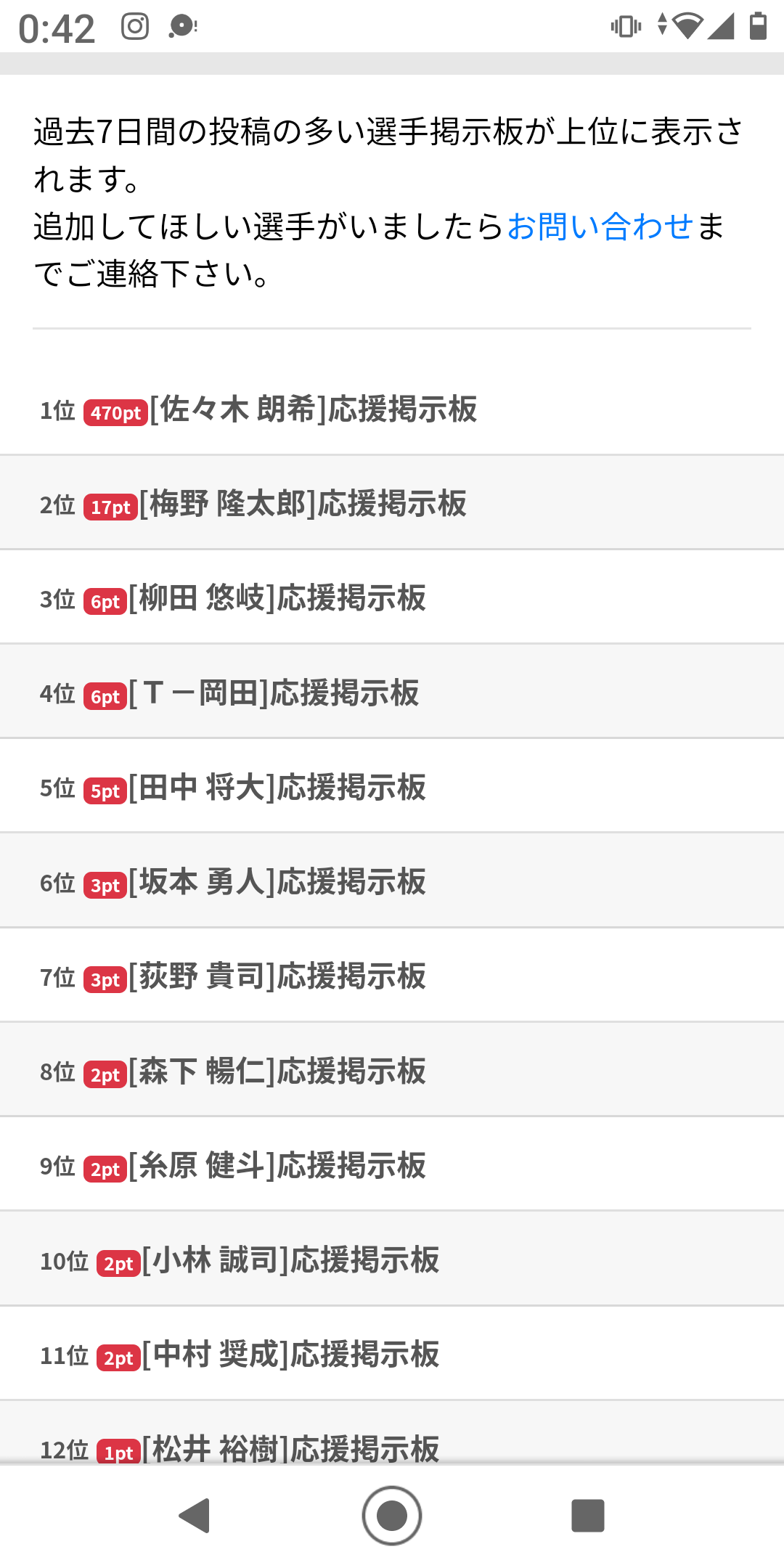Tap the system home button

click(x=392, y=1516)
